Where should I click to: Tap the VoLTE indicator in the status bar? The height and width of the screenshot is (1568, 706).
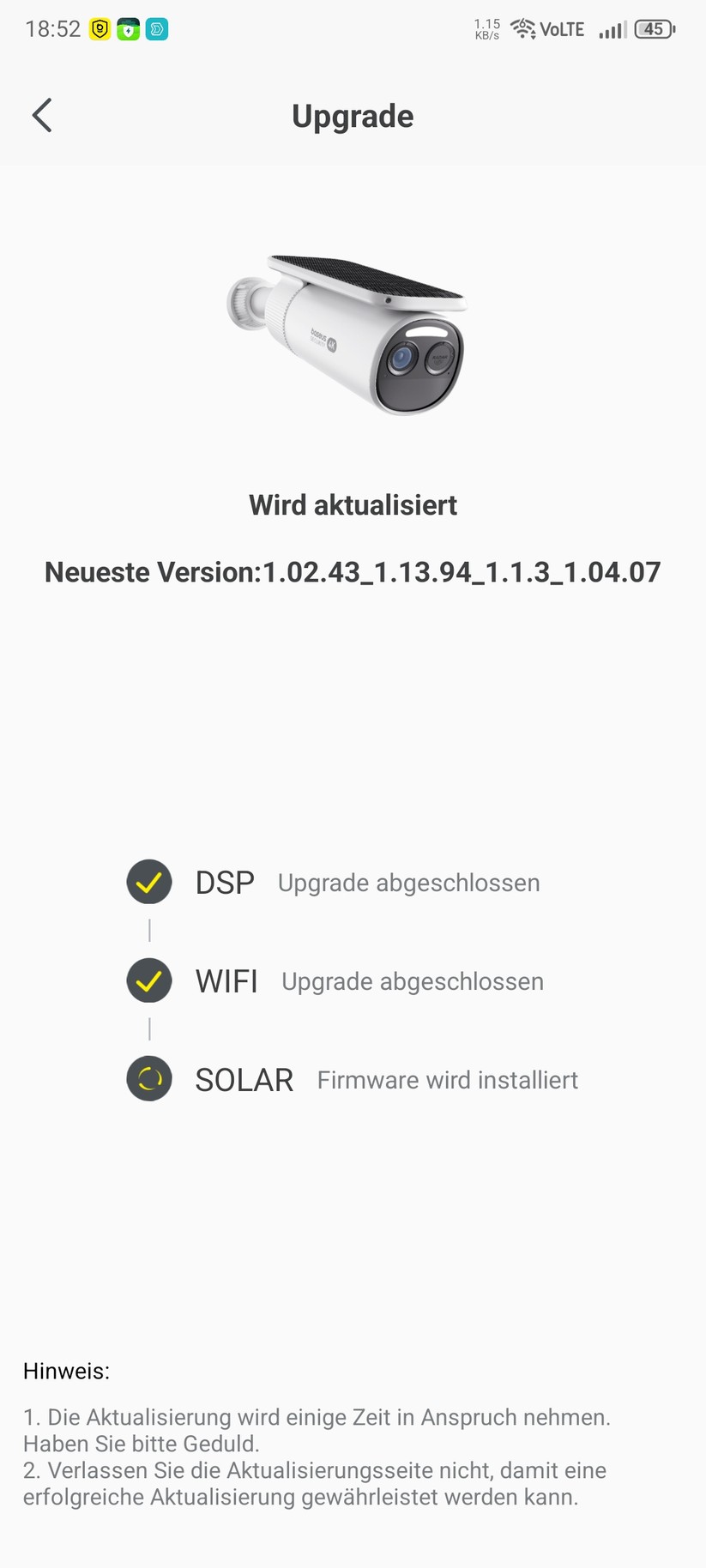click(x=560, y=28)
